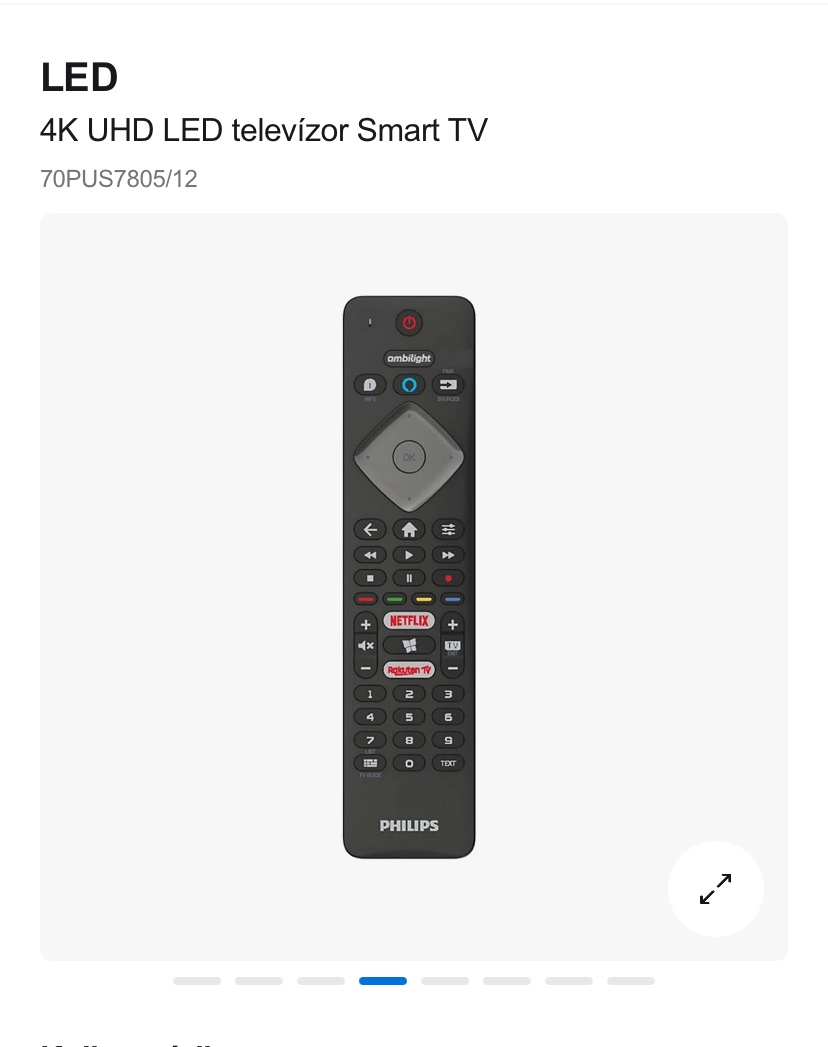Toggle pause with the pause button
The image size is (828, 1047).
coord(408,577)
